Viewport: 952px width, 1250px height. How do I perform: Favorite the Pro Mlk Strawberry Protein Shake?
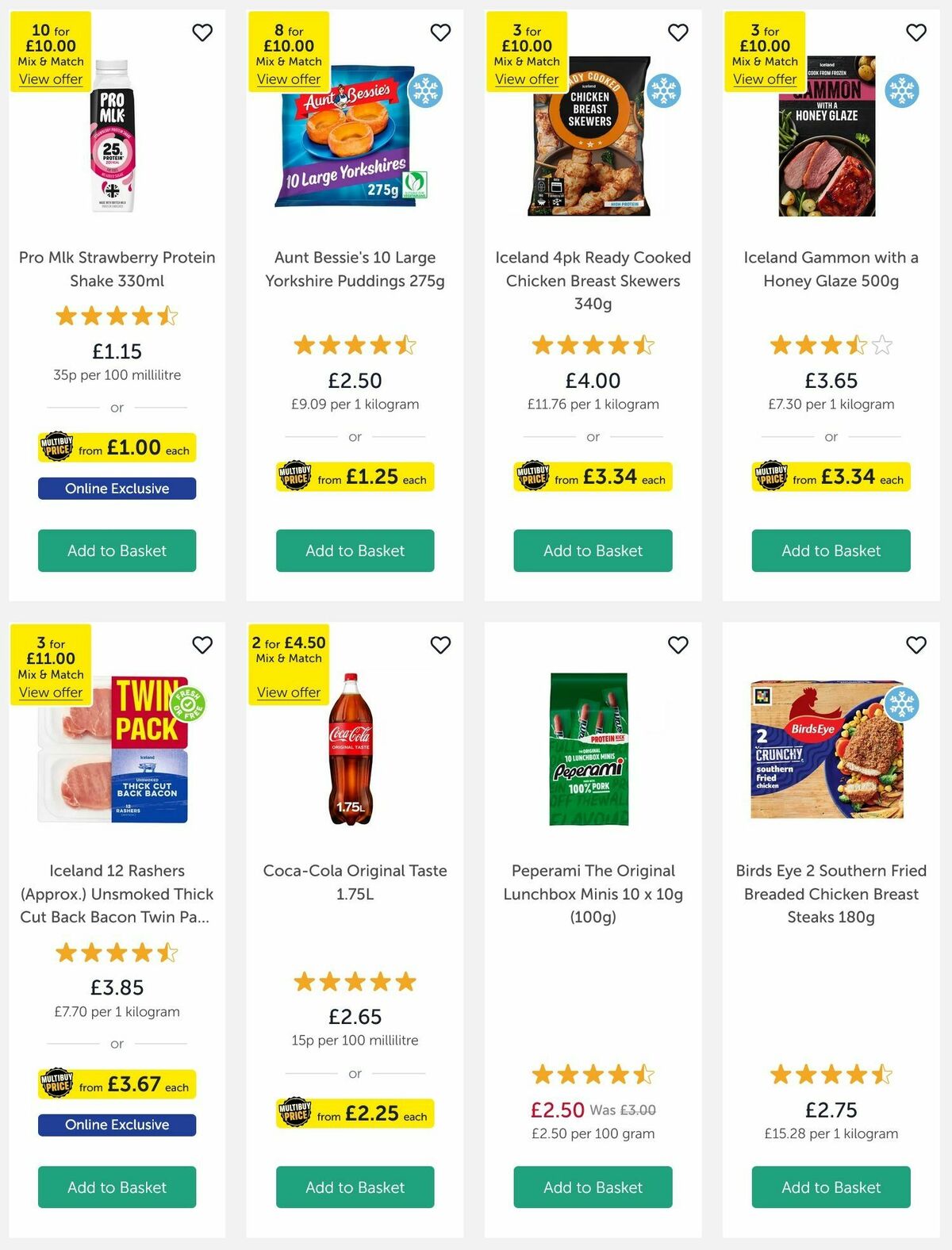(202, 33)
